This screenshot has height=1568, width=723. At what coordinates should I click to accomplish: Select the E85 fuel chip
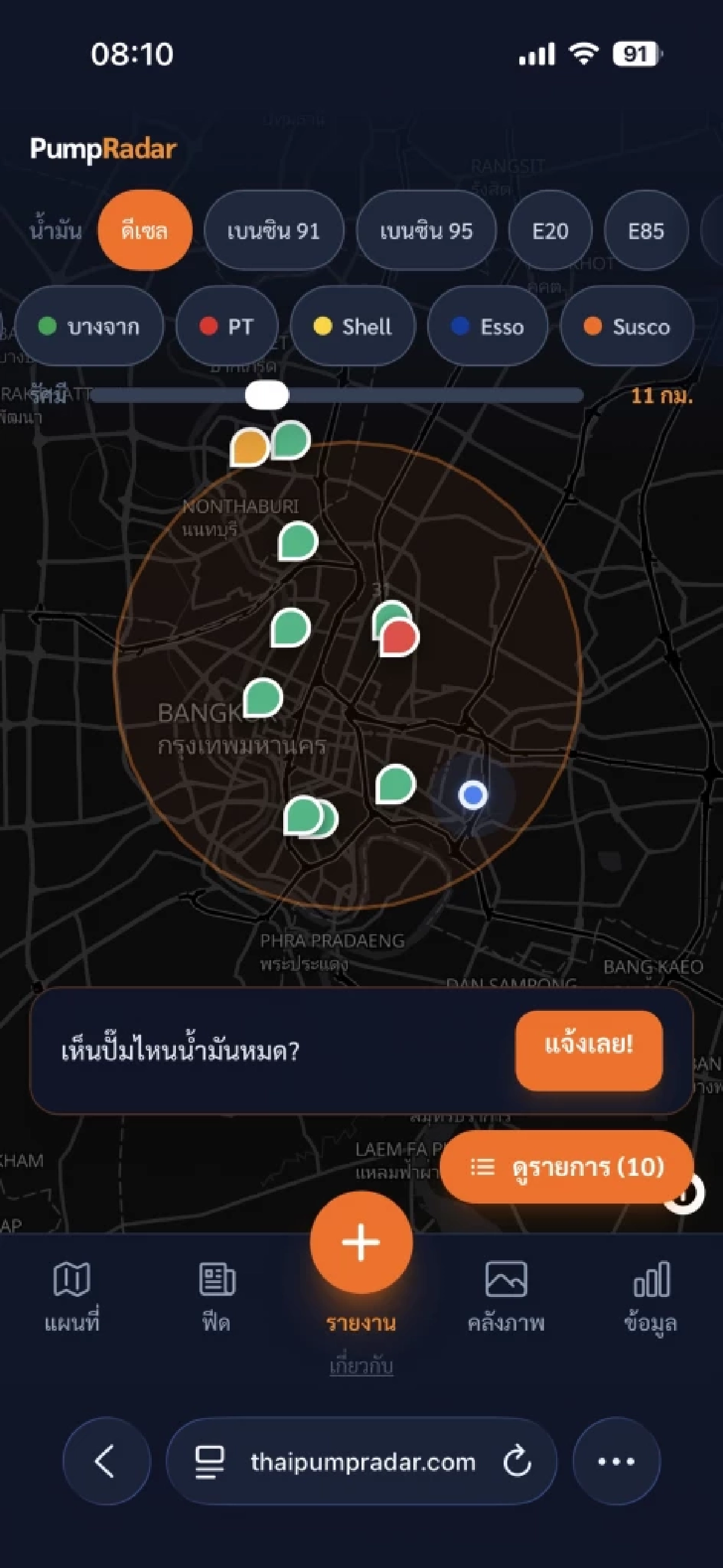pyautogui.click(x=646, y=231)
